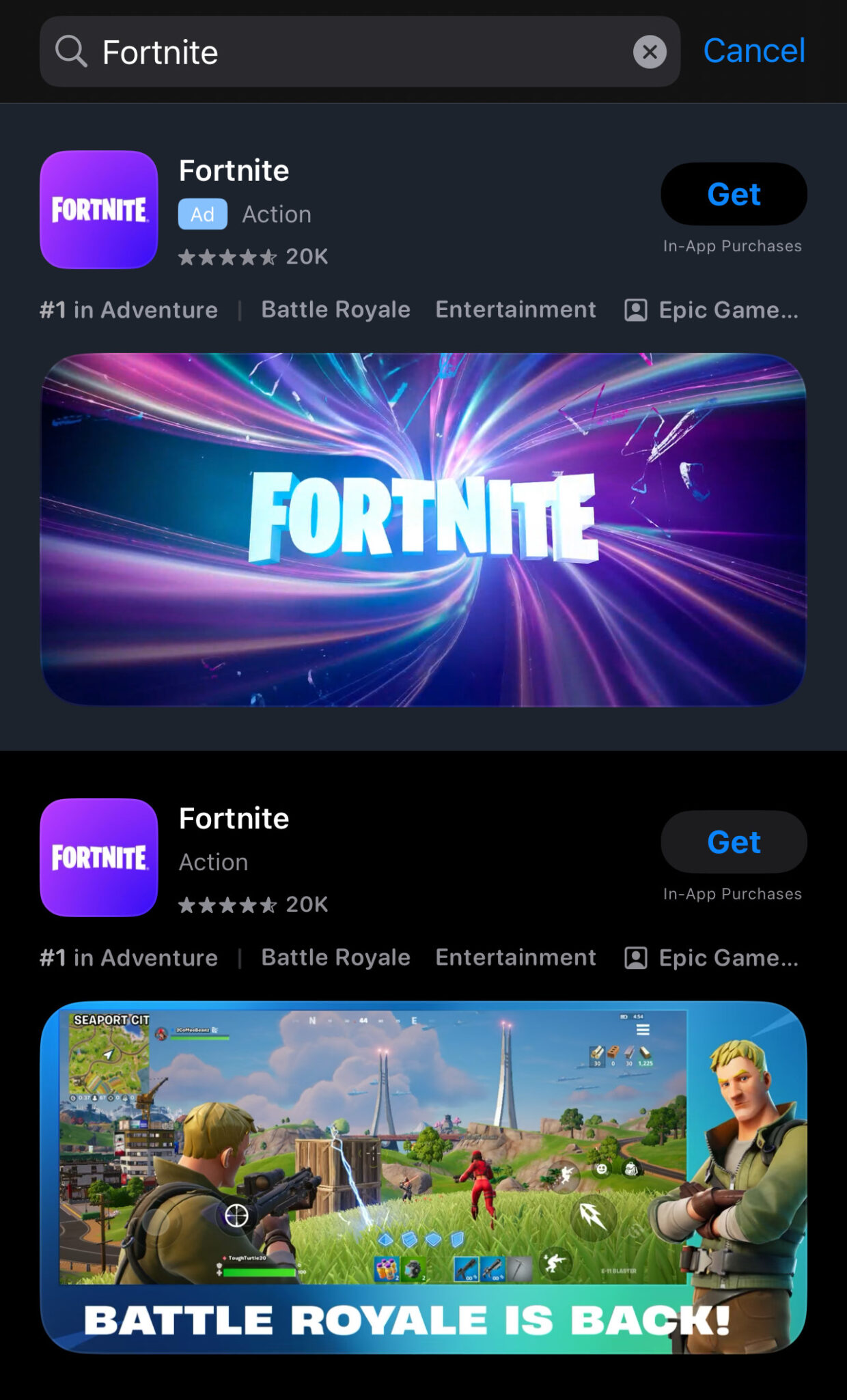Cancel the search
The image size is (847, 1400).
(754, 51)
